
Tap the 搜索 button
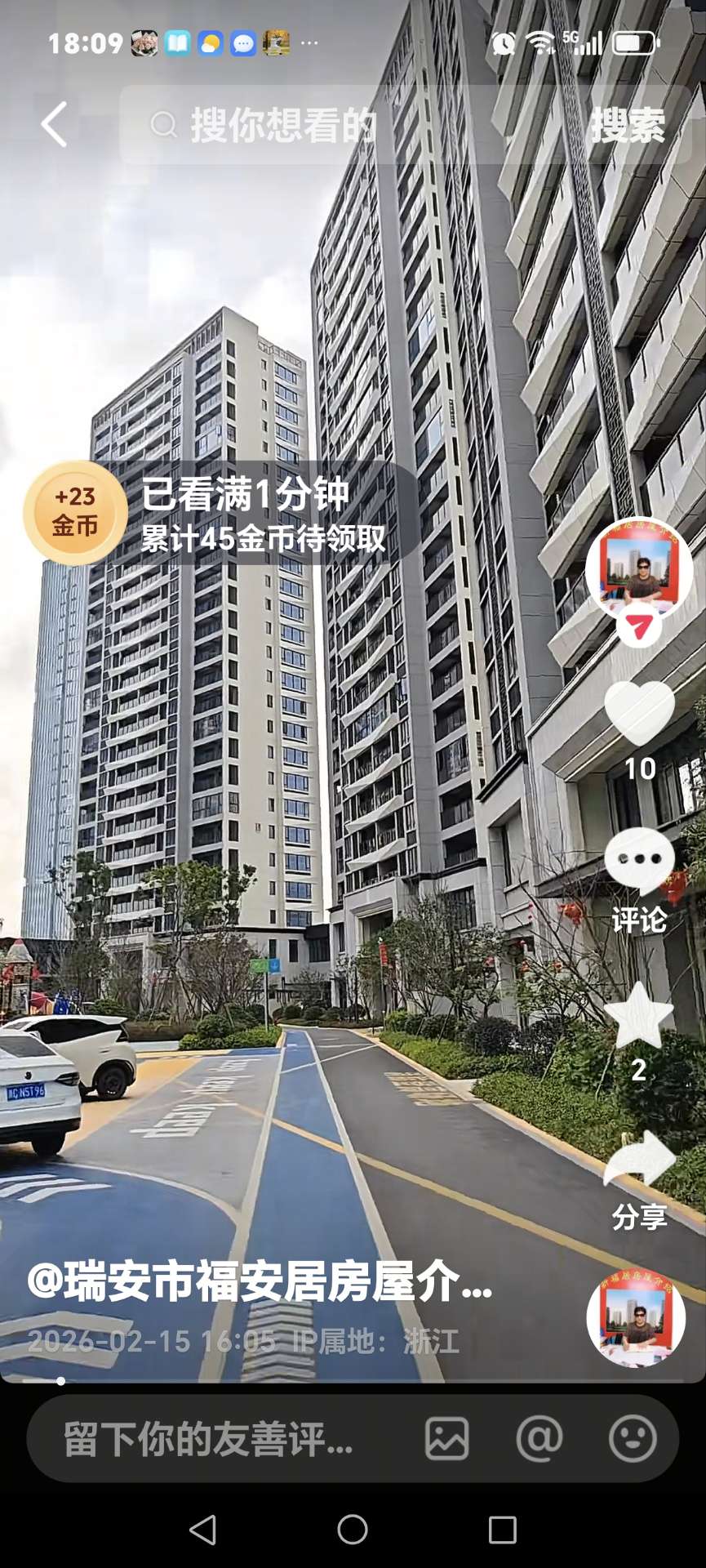(628, 126)
